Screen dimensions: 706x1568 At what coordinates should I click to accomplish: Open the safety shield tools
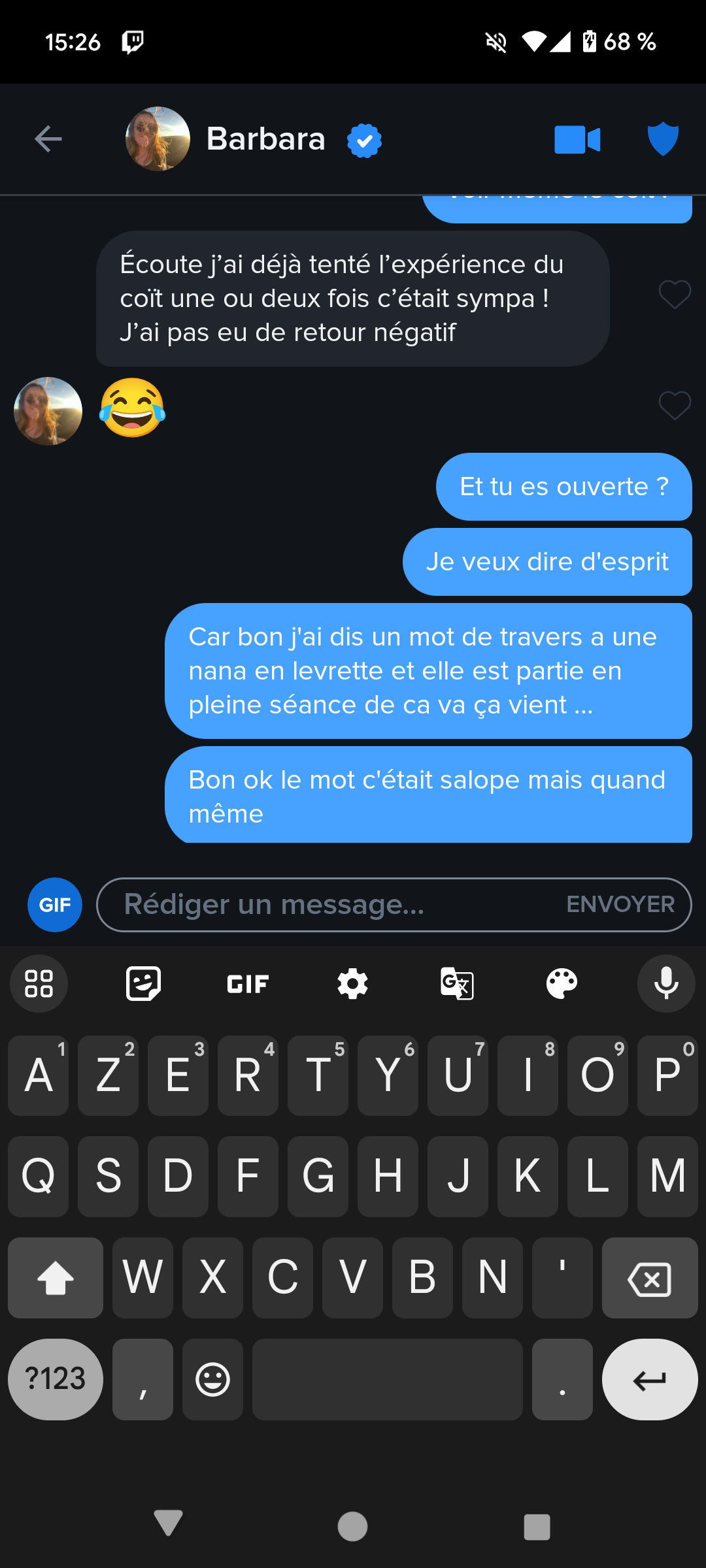coord(662,139)
